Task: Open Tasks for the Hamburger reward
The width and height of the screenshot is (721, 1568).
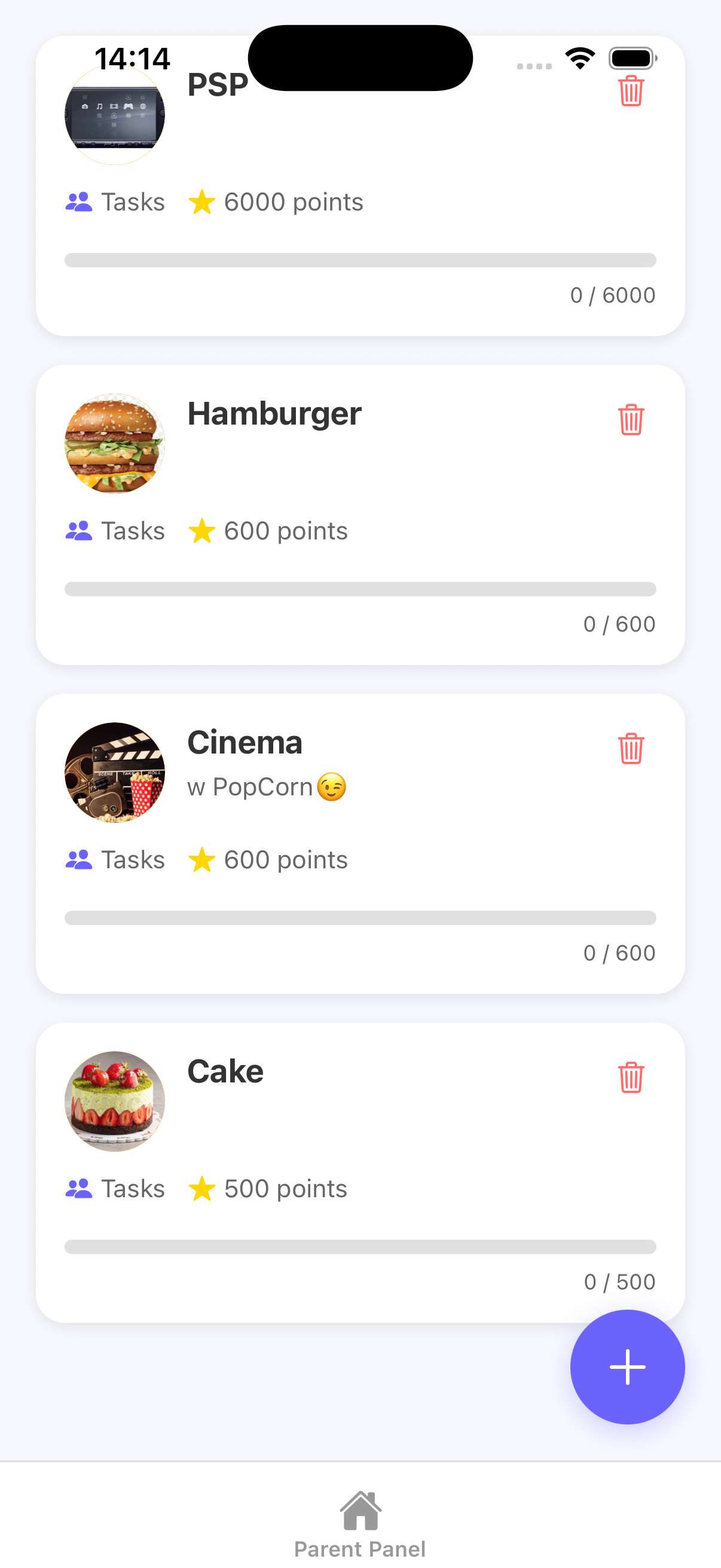Action: point(115,530)
